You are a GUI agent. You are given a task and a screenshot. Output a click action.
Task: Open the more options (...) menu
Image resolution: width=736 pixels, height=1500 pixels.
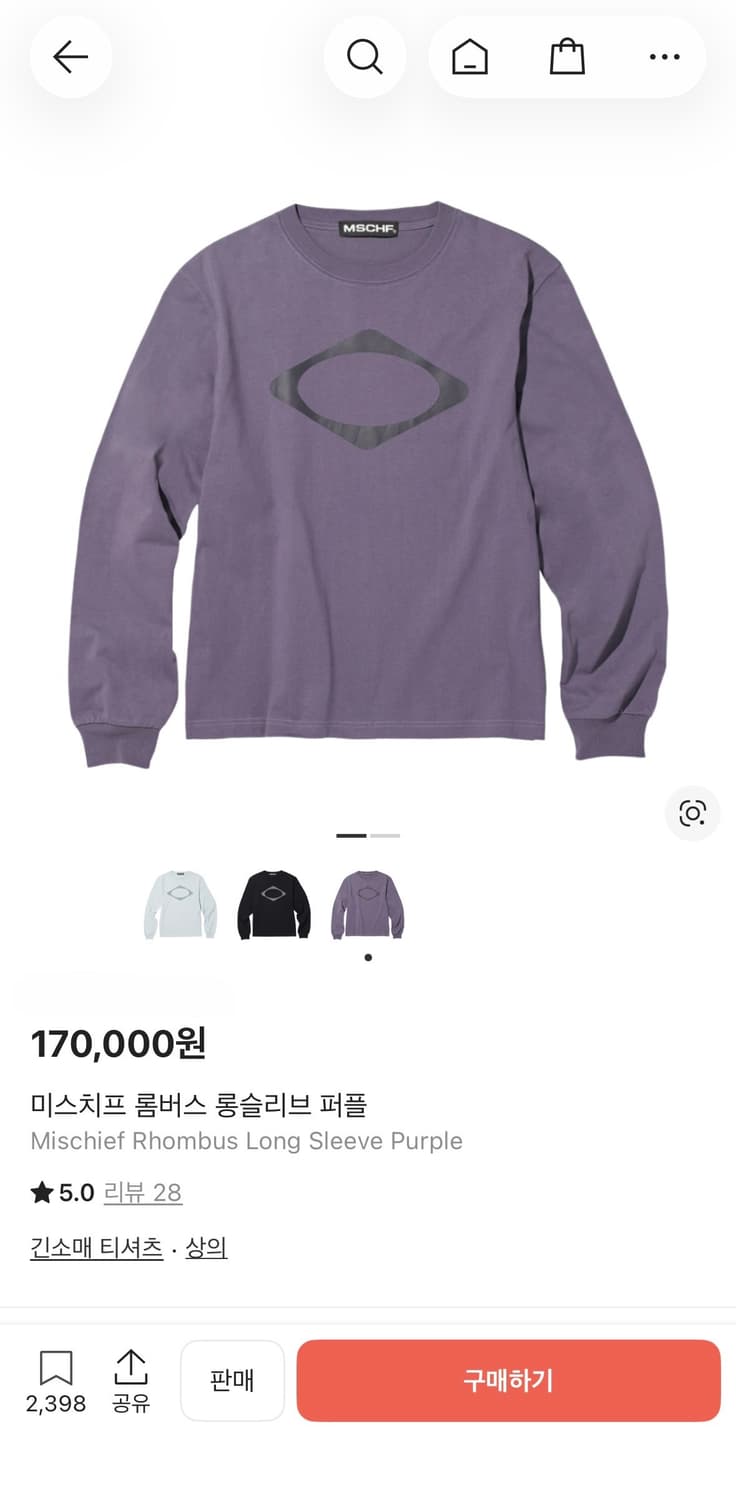click(x=664, y=57)
